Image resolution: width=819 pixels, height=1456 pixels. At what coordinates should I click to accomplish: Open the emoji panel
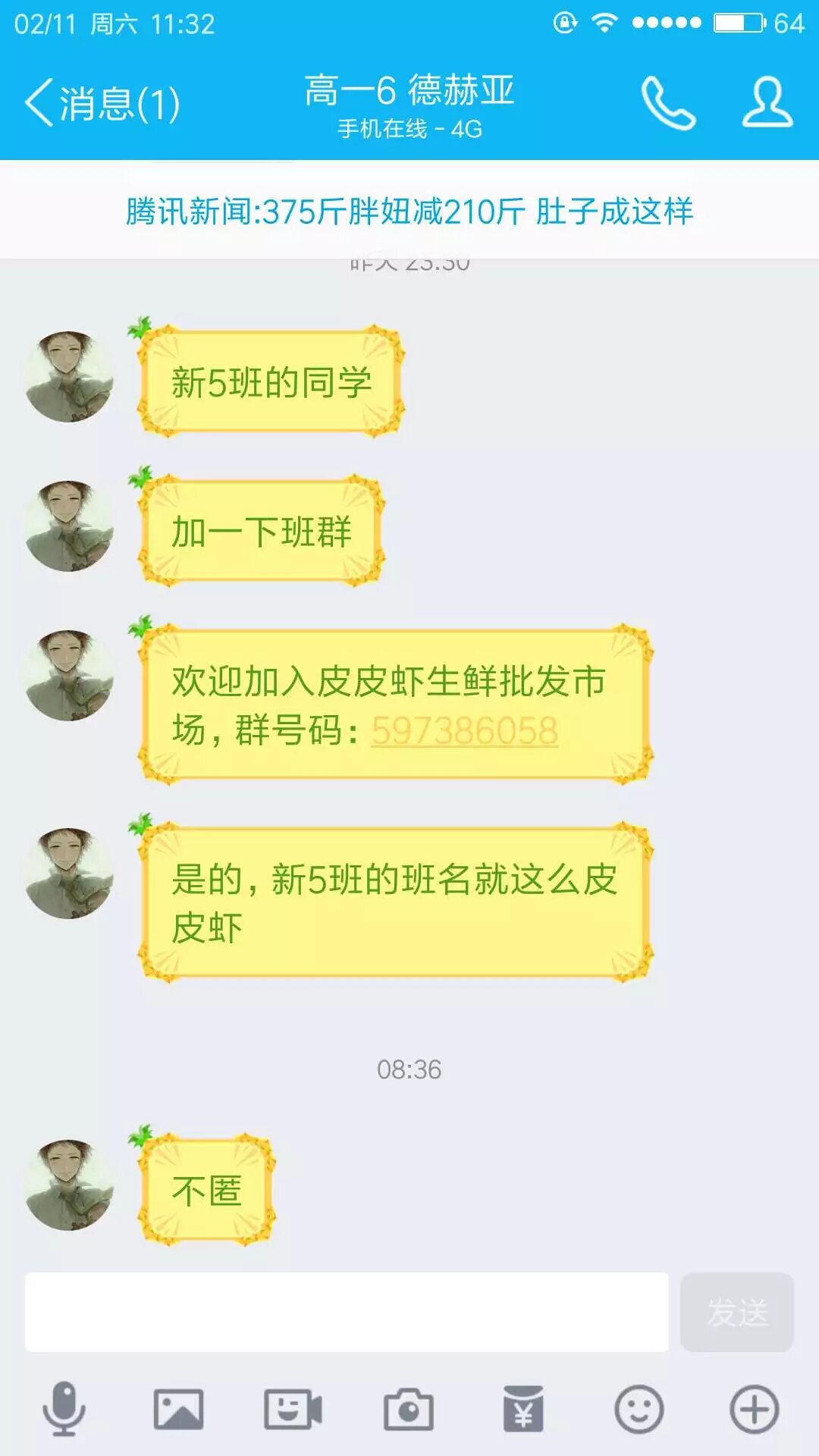[639, 1410]
